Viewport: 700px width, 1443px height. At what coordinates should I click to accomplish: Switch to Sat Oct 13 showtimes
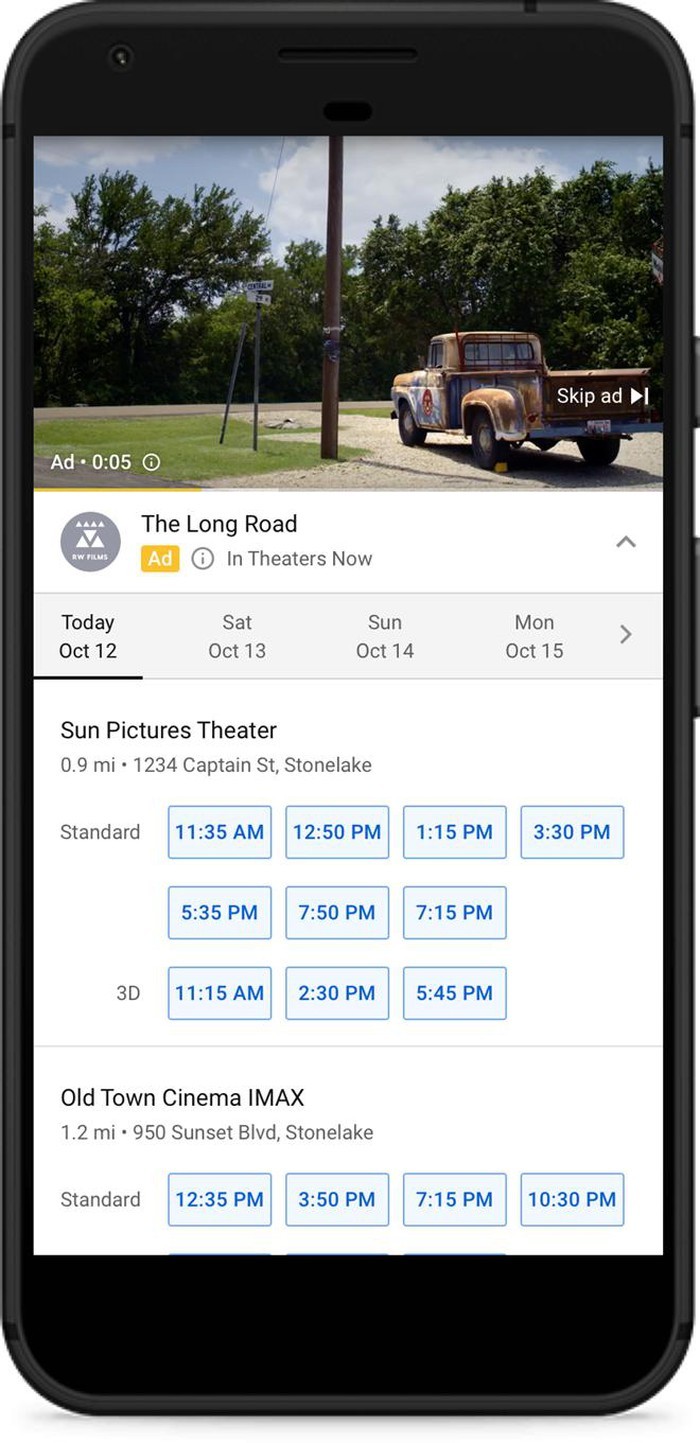(x=237, y=636)
